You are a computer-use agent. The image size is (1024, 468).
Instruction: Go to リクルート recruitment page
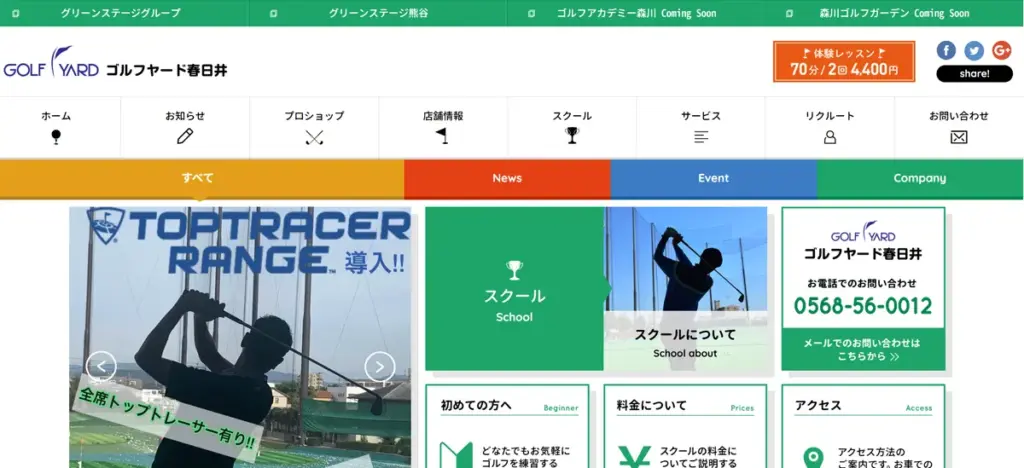[830, 127]
